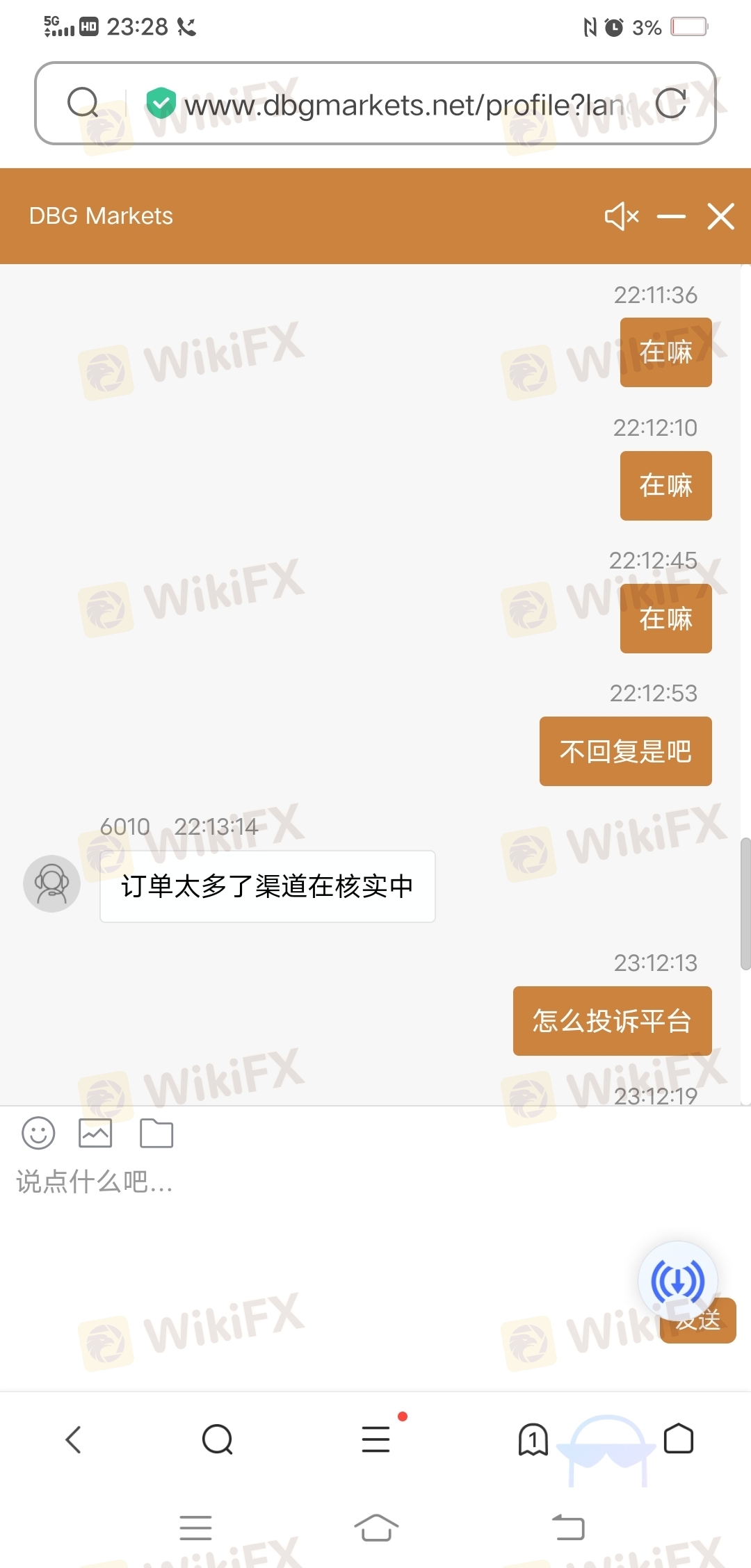
Task: Go to browser home page
Action: tap(679, 1439)
